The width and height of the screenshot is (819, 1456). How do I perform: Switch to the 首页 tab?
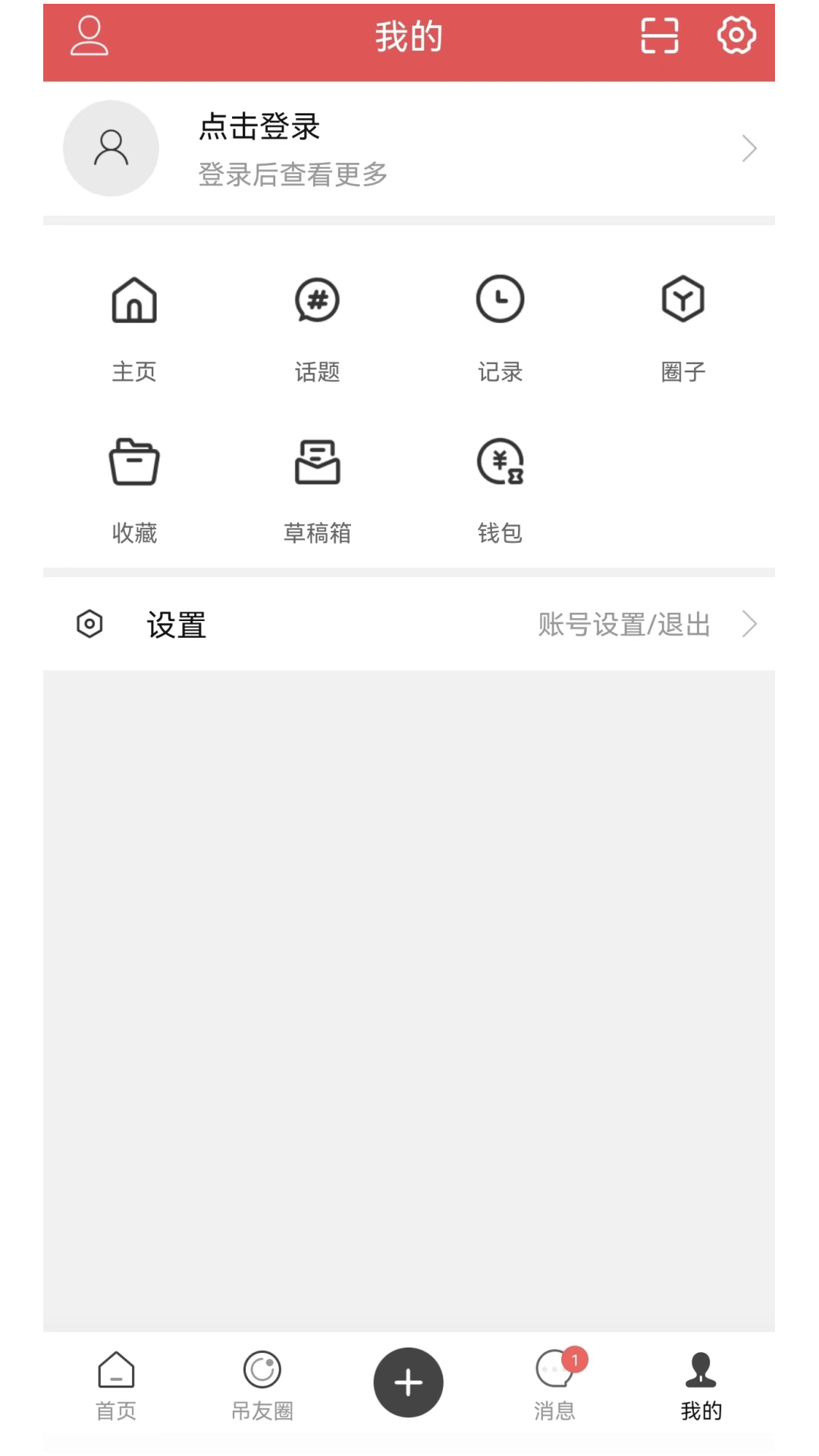[116, 1385]
